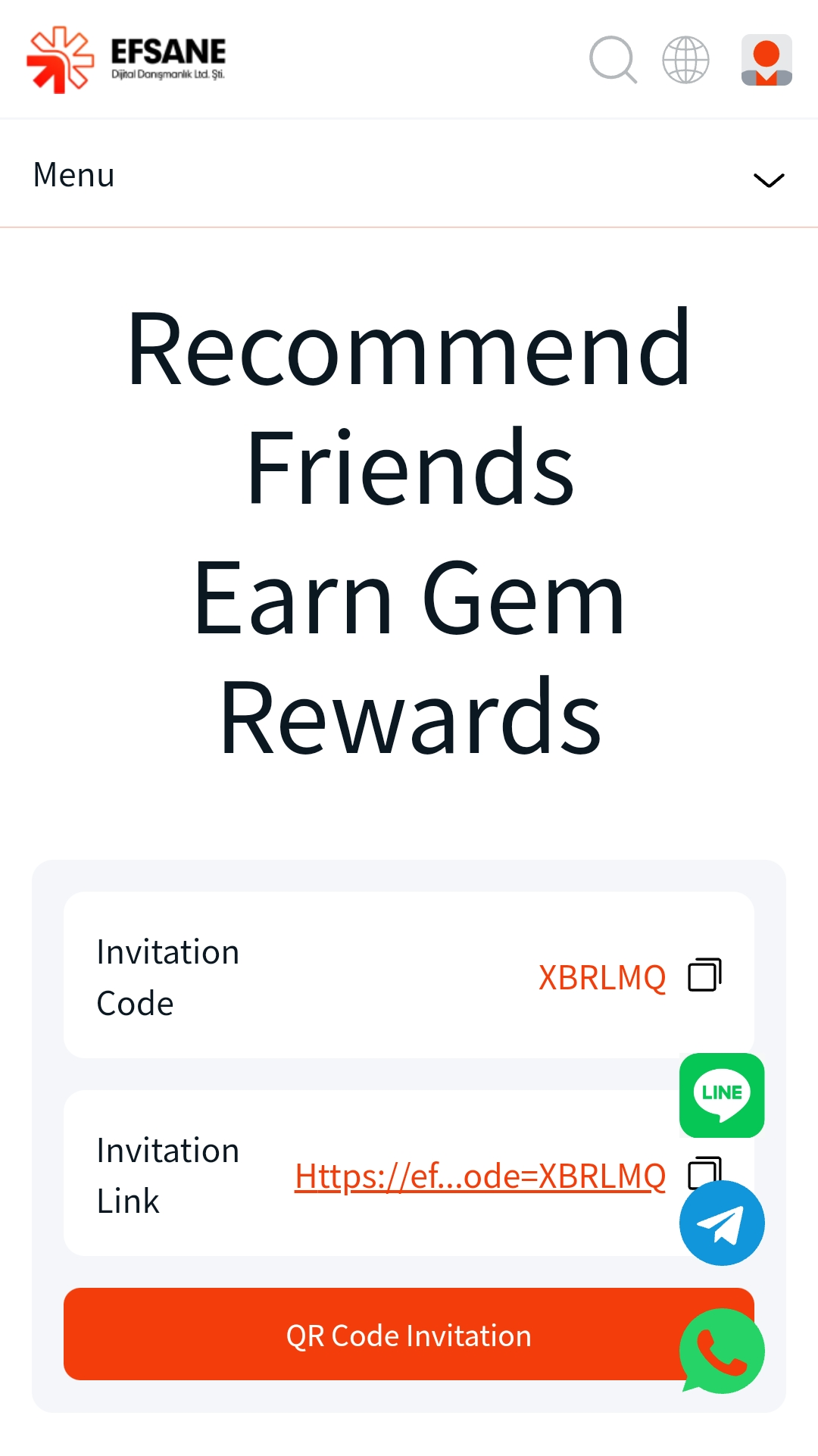Copy the invitation link
Image resolution: width=818 pixels, height=1456 pixels.
[x=697, y=1169]
